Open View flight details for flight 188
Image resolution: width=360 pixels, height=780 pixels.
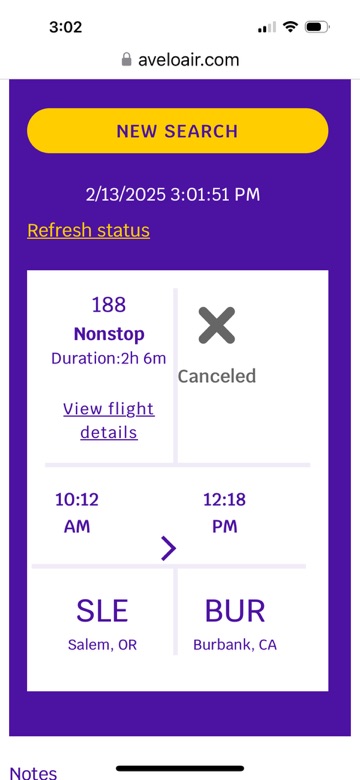pos(109,420)
